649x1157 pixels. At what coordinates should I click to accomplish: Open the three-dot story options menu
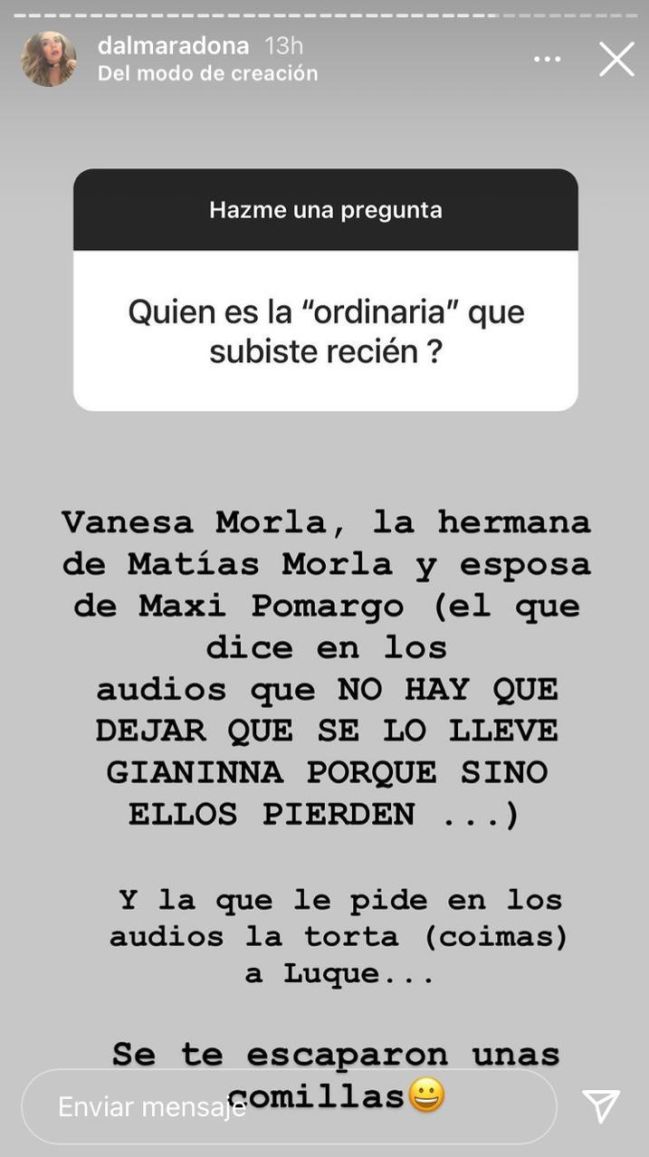point(547,60)
